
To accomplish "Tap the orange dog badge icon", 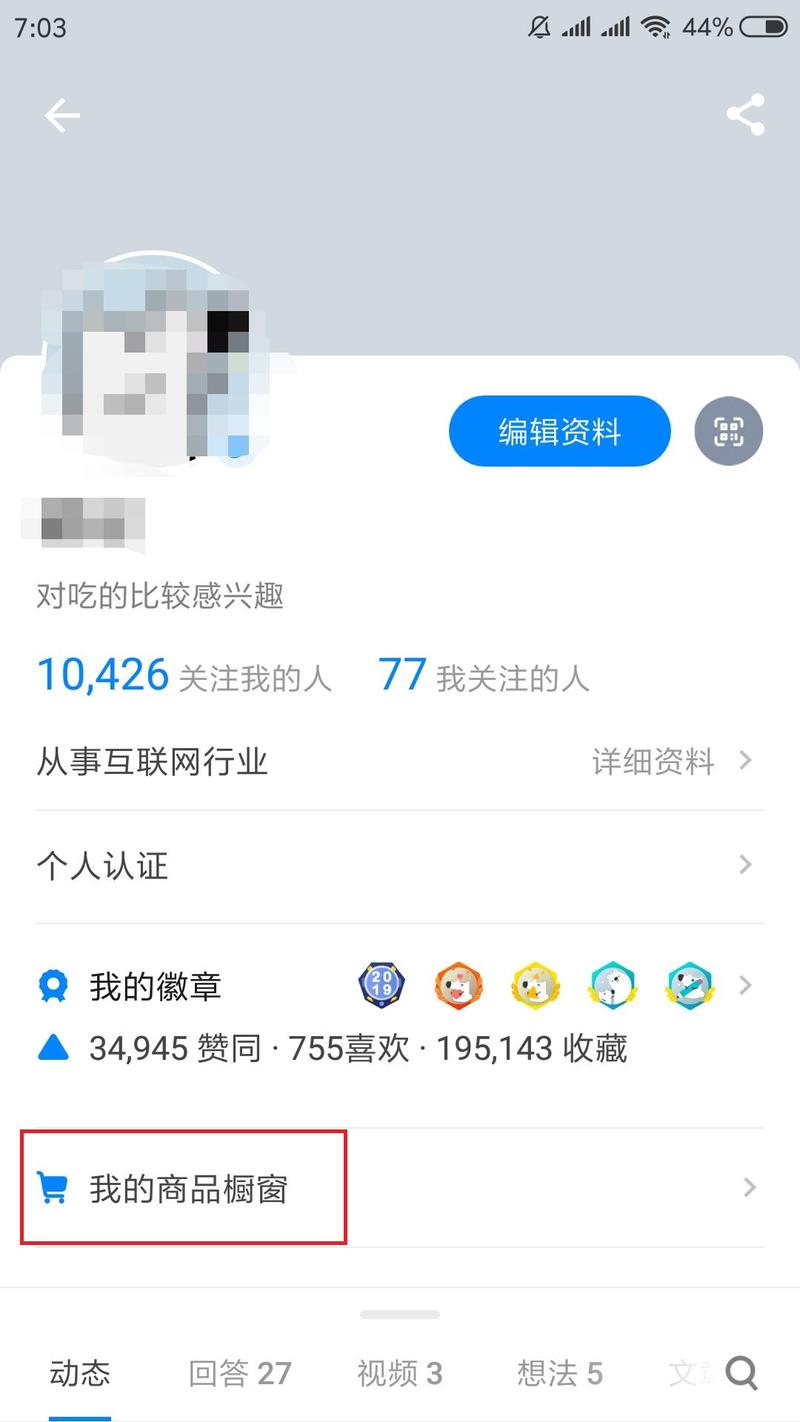I will (458, 985).
